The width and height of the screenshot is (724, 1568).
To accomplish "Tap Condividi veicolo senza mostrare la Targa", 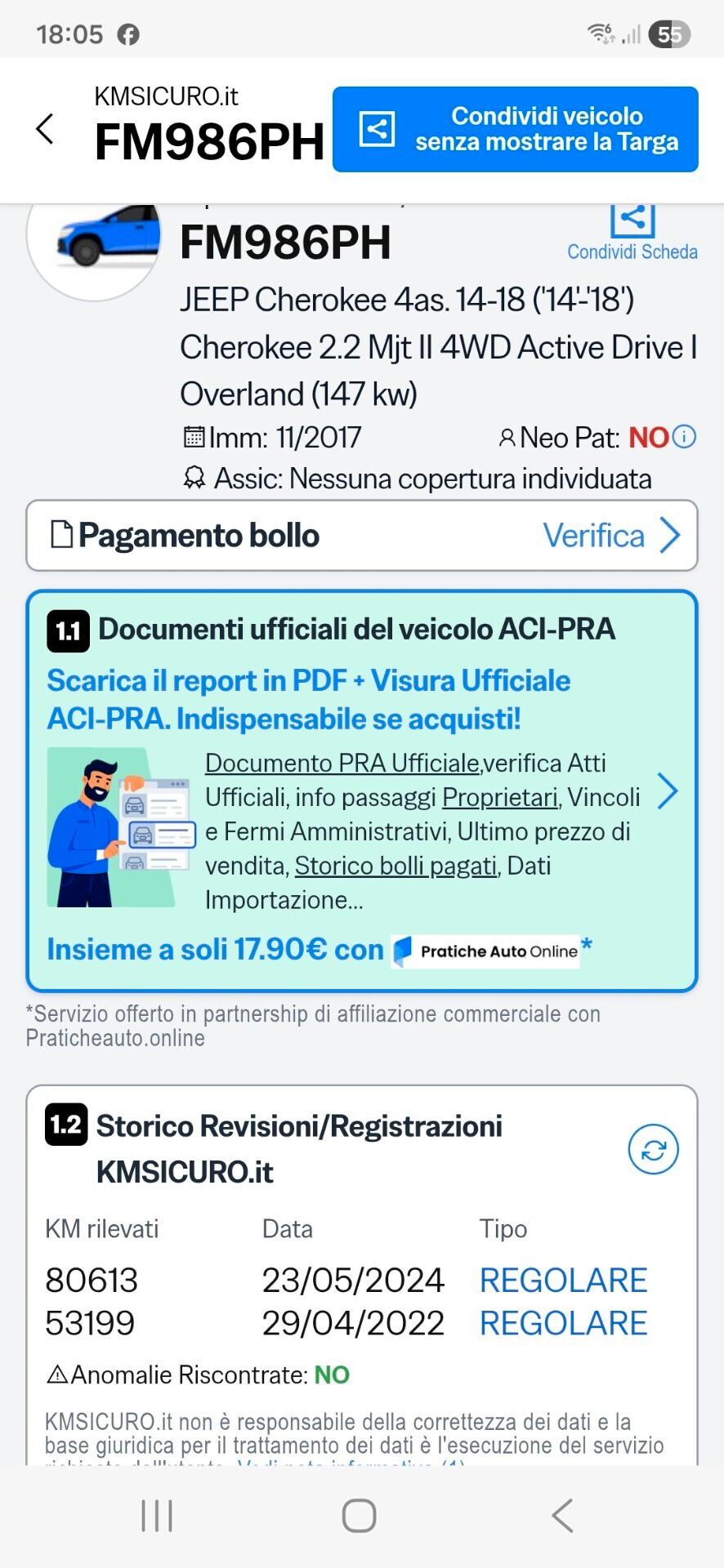I will coord(515,129).
